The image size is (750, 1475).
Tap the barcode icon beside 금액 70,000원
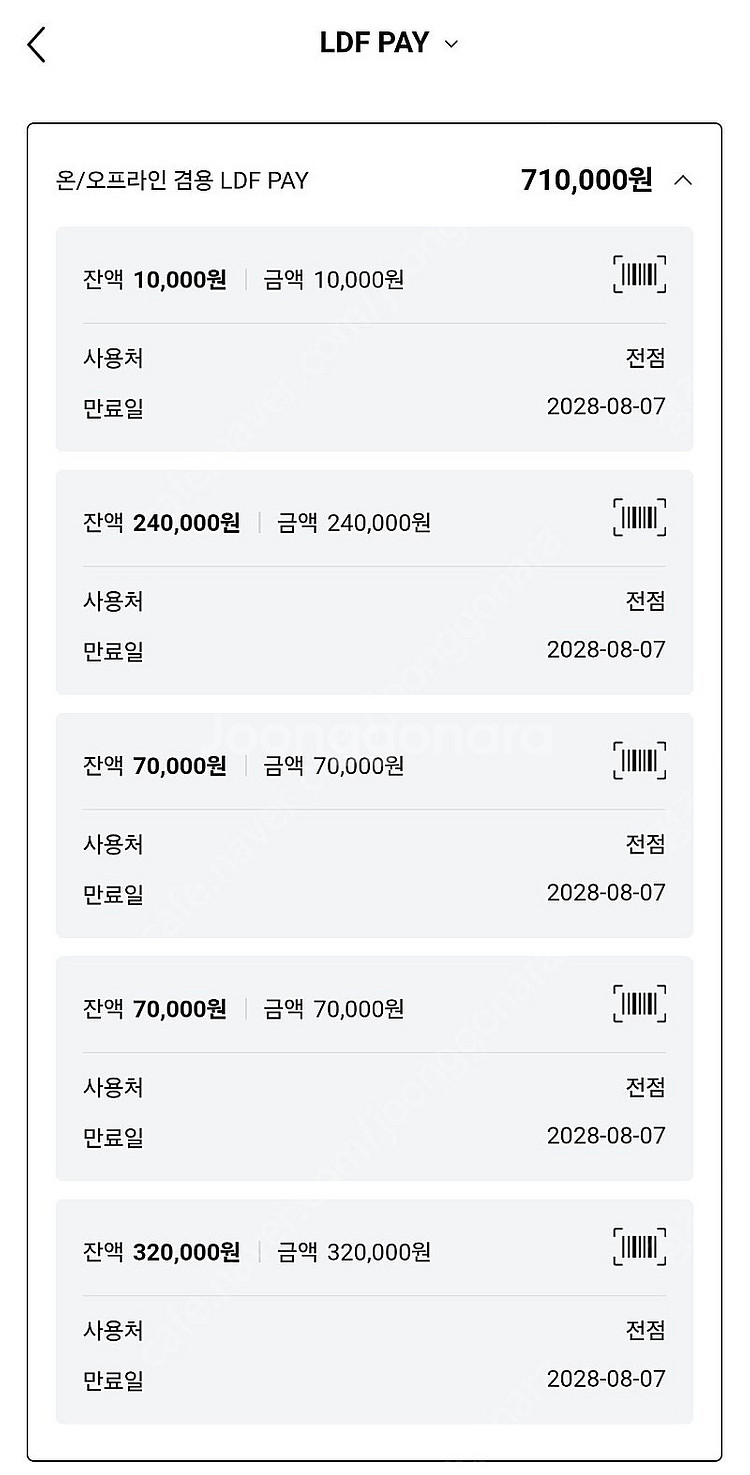point(639,760)
